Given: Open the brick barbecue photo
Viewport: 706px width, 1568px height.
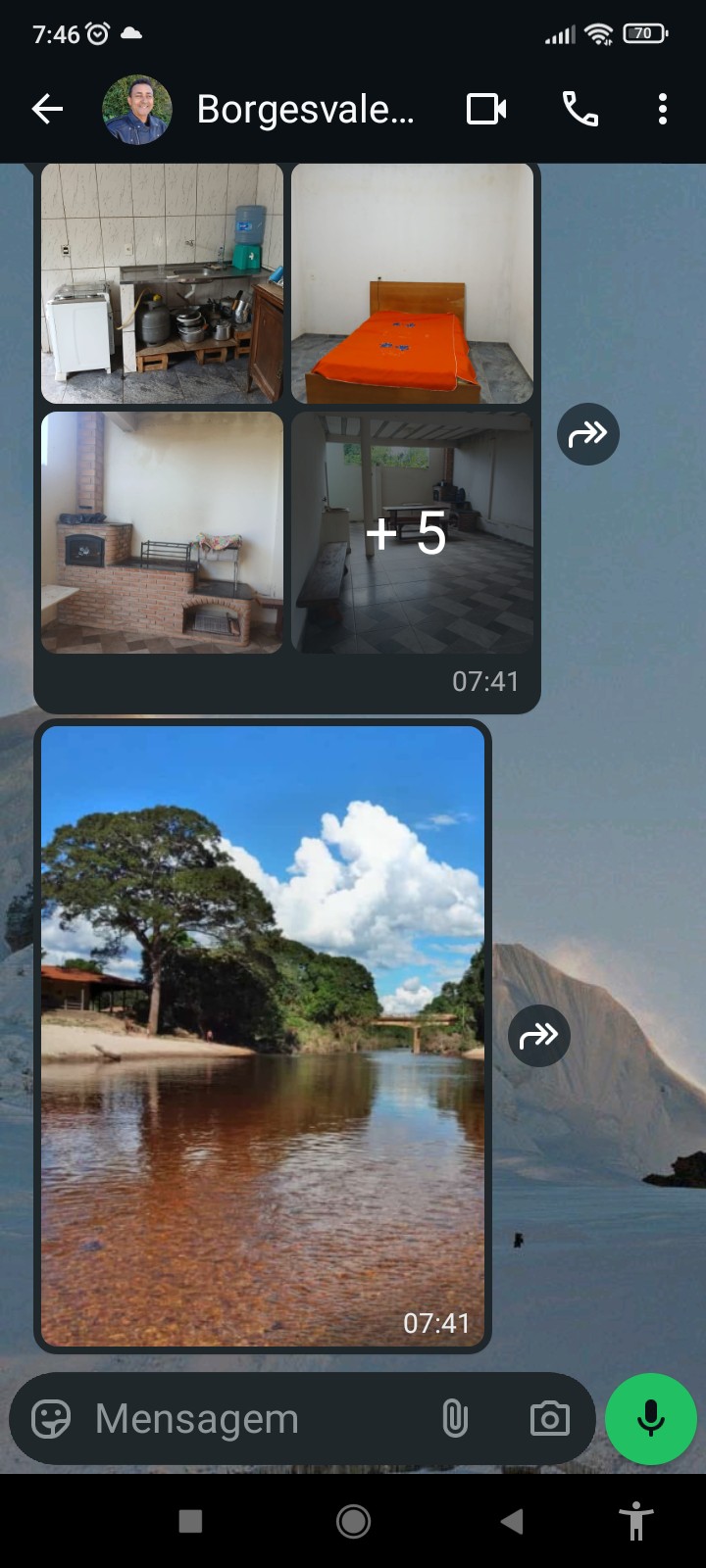Looking at the screenshot, I should 162,532.
